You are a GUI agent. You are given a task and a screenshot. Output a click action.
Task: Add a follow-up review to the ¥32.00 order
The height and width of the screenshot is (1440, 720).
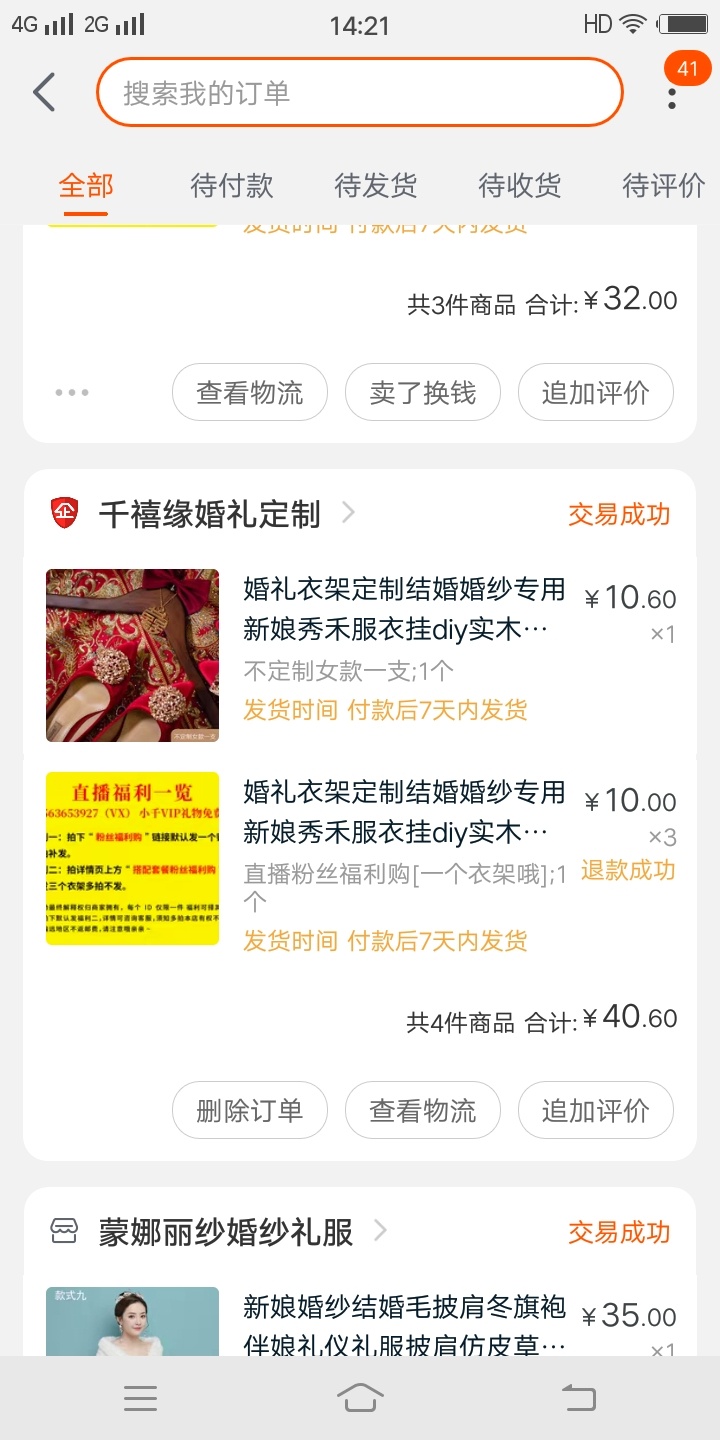click(x=596, y=392)
